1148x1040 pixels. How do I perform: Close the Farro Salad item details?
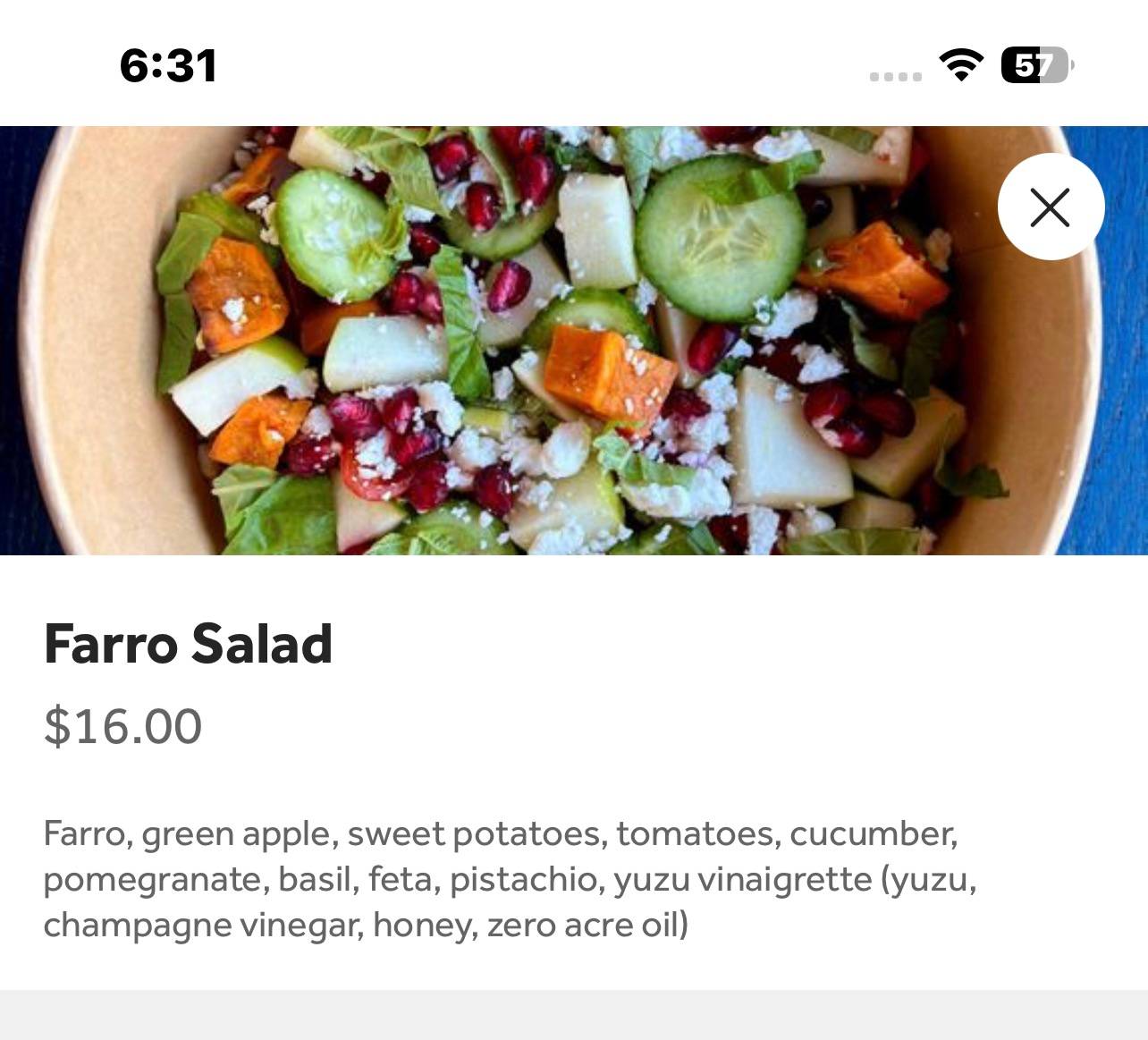point(1051,207)
